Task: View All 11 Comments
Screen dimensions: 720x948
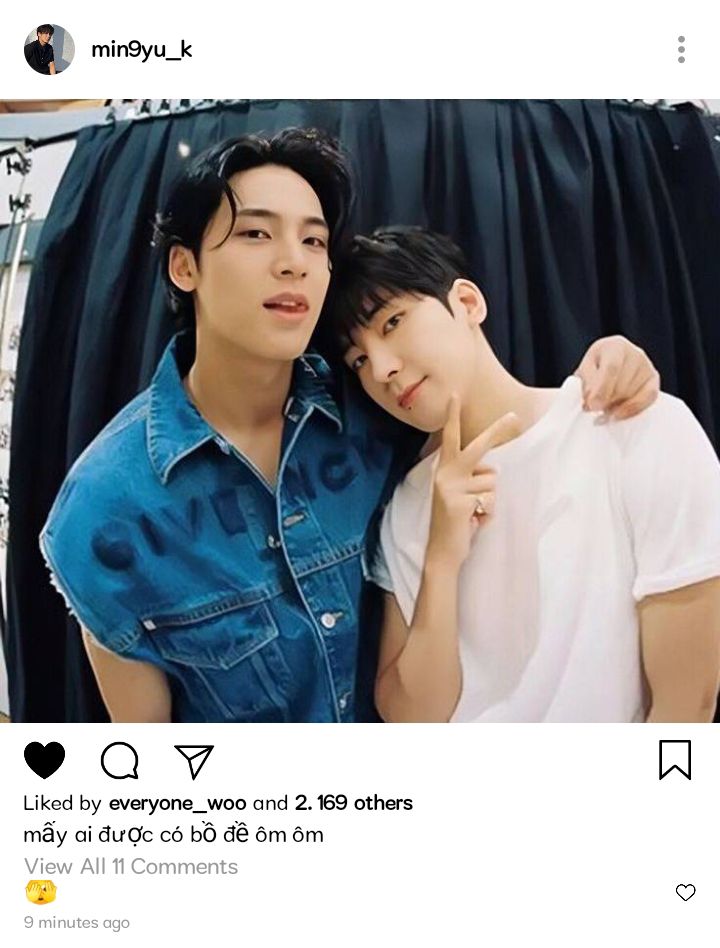Action: click(x=131, y=866)
